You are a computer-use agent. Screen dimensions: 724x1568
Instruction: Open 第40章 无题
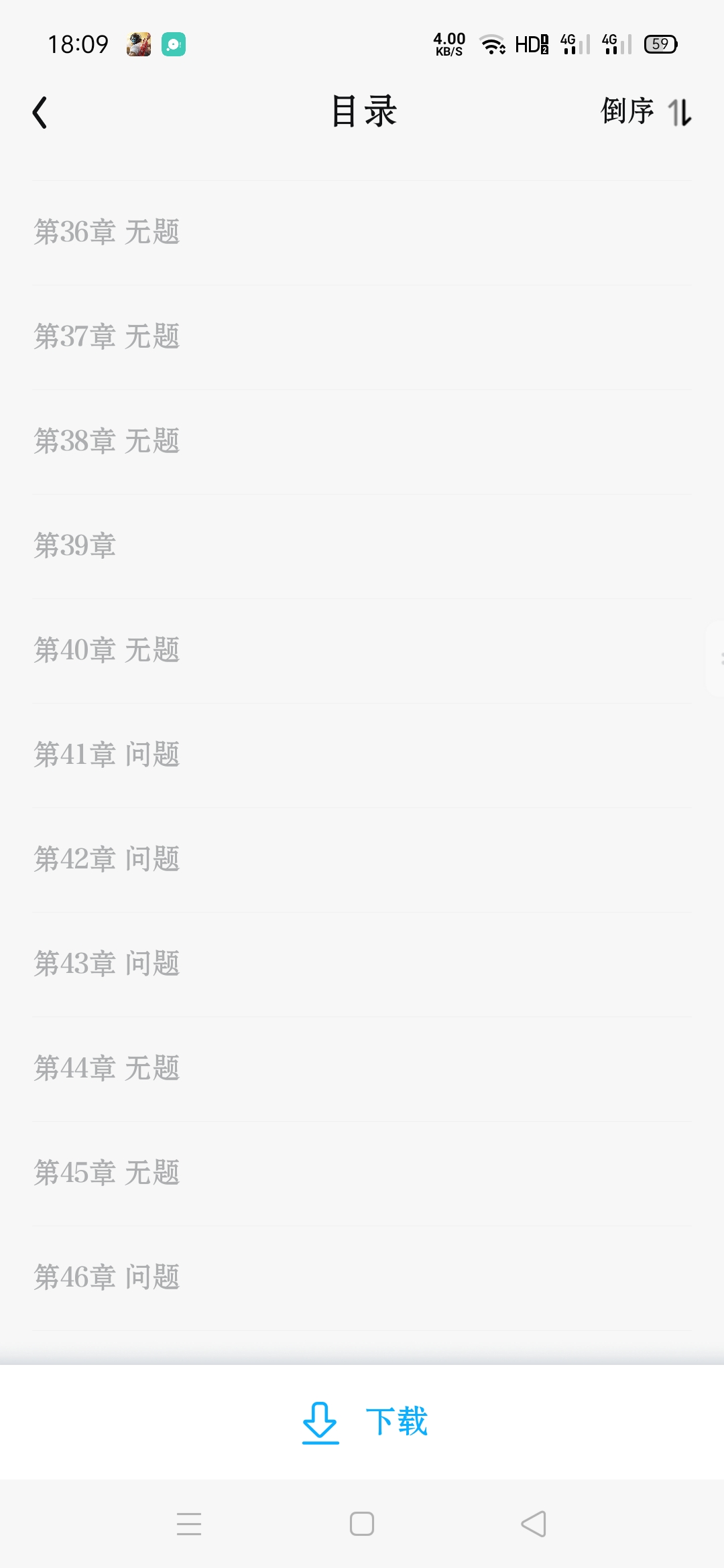(362, 651)
